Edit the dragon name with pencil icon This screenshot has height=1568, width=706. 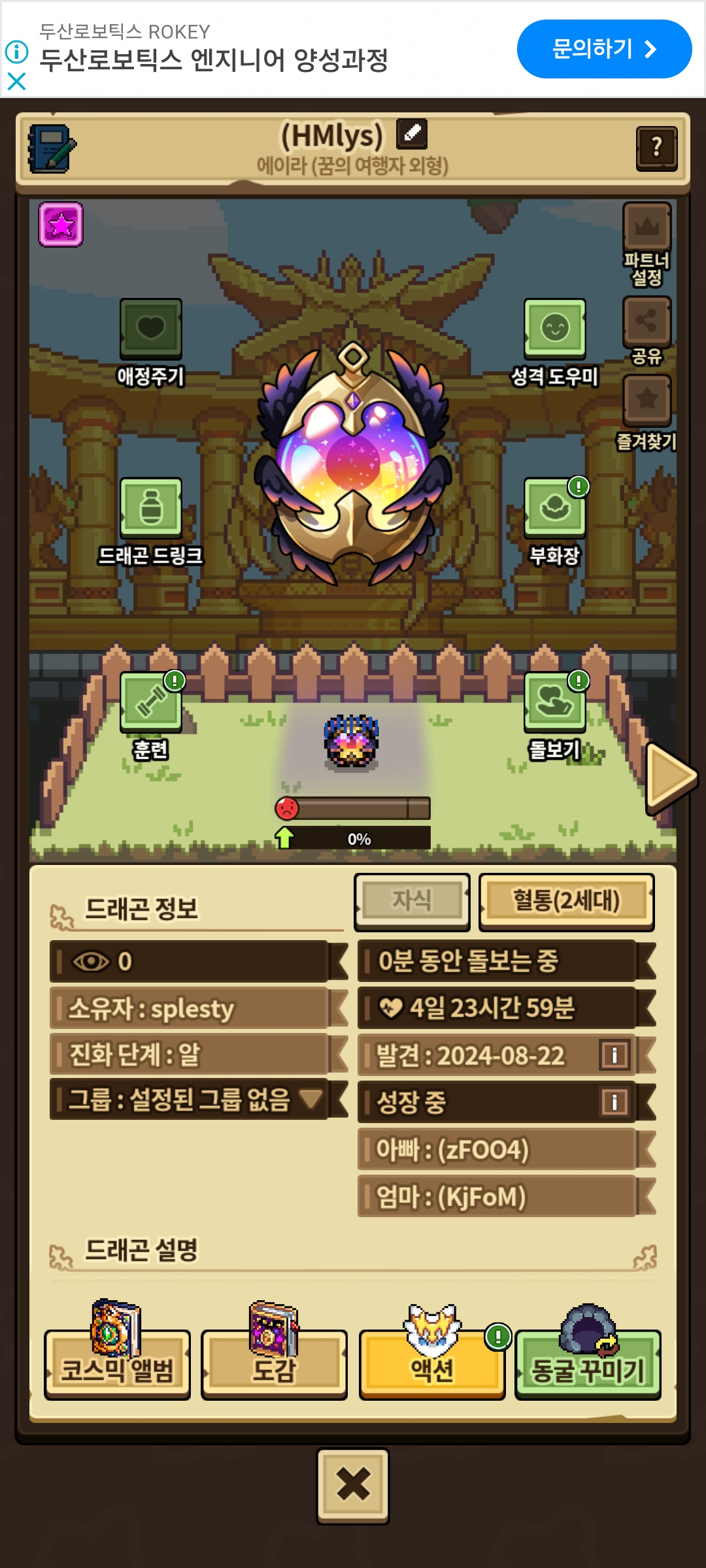click(412, 134)
